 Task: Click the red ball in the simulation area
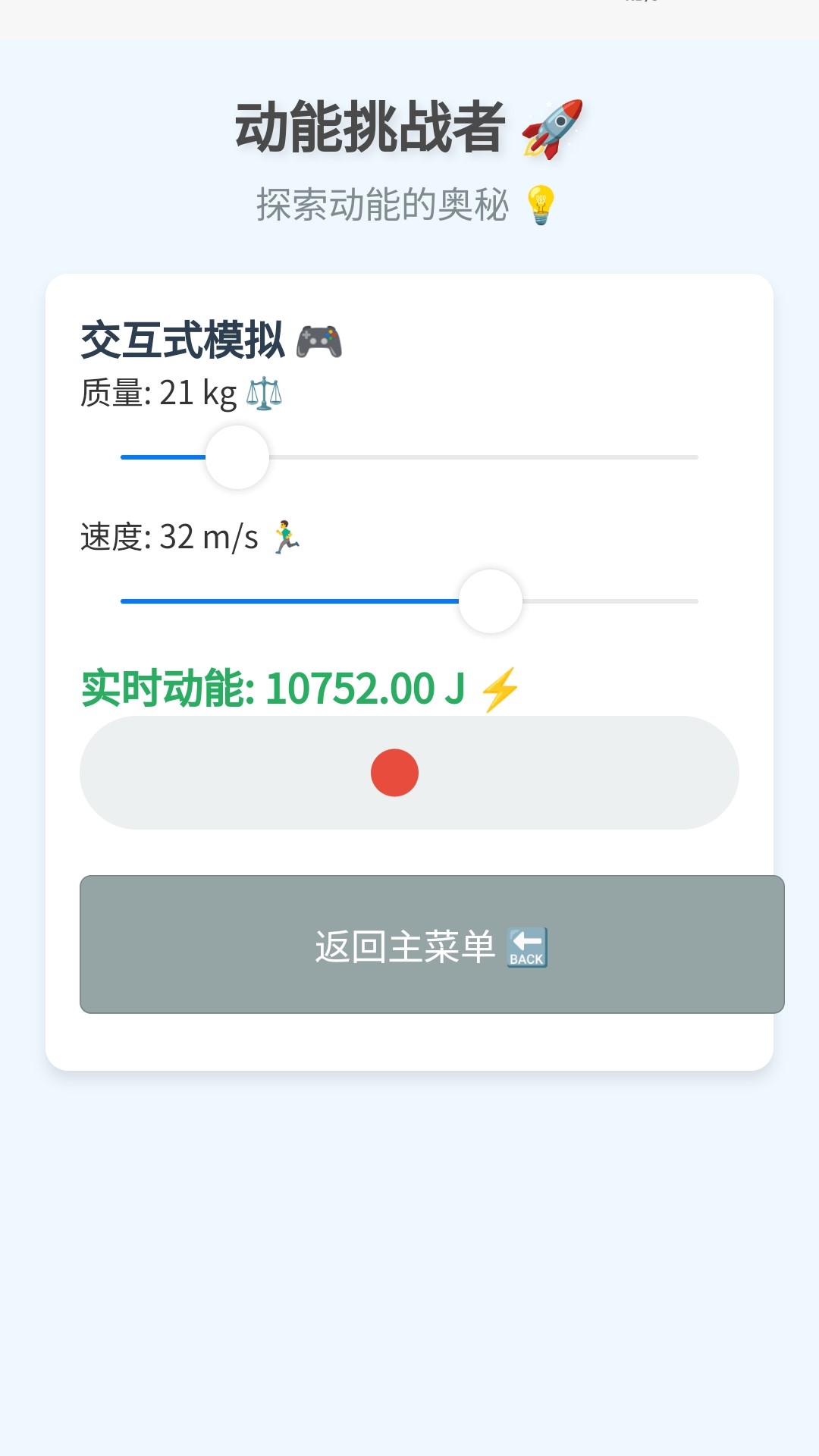point(393,773)
